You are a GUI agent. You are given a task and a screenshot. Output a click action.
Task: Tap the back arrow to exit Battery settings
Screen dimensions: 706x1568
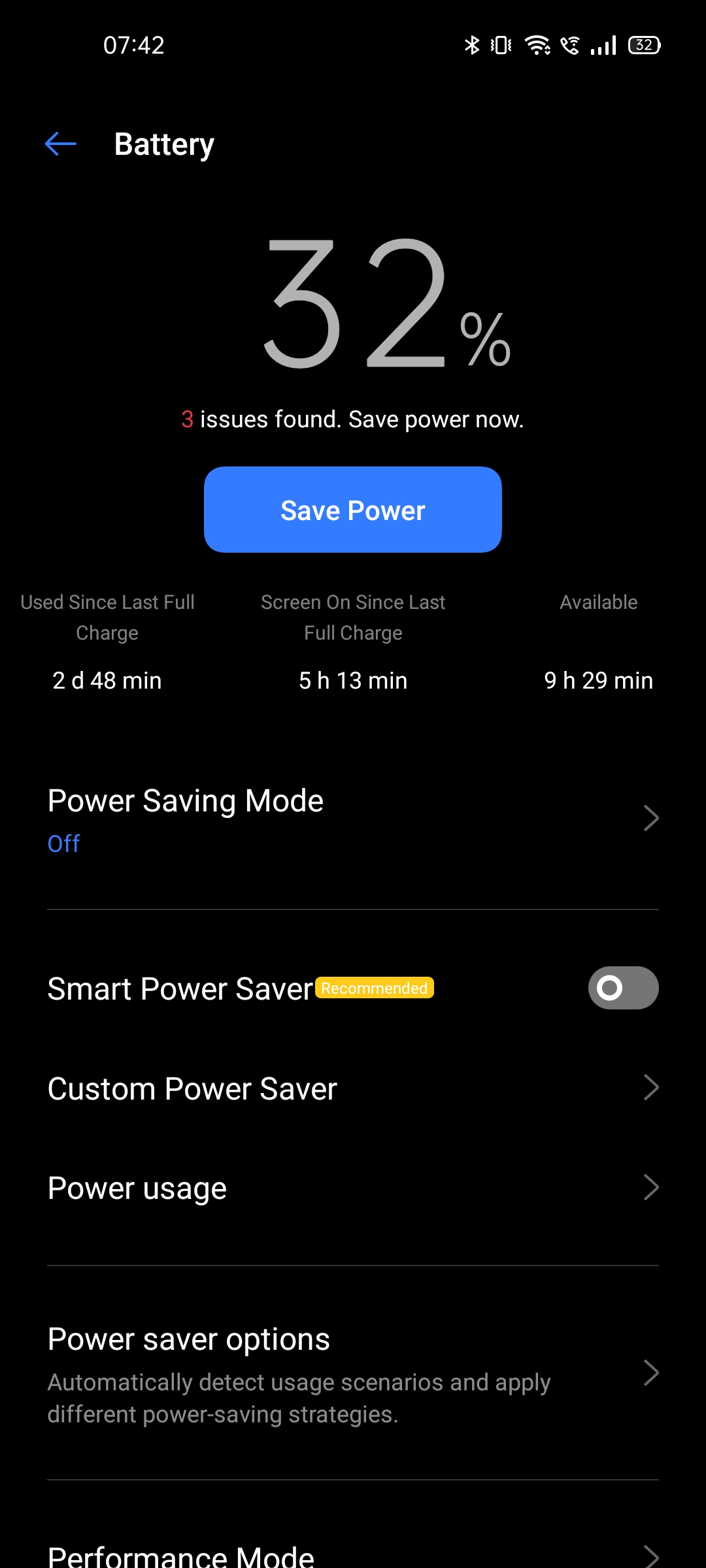[x=61, y=143]
